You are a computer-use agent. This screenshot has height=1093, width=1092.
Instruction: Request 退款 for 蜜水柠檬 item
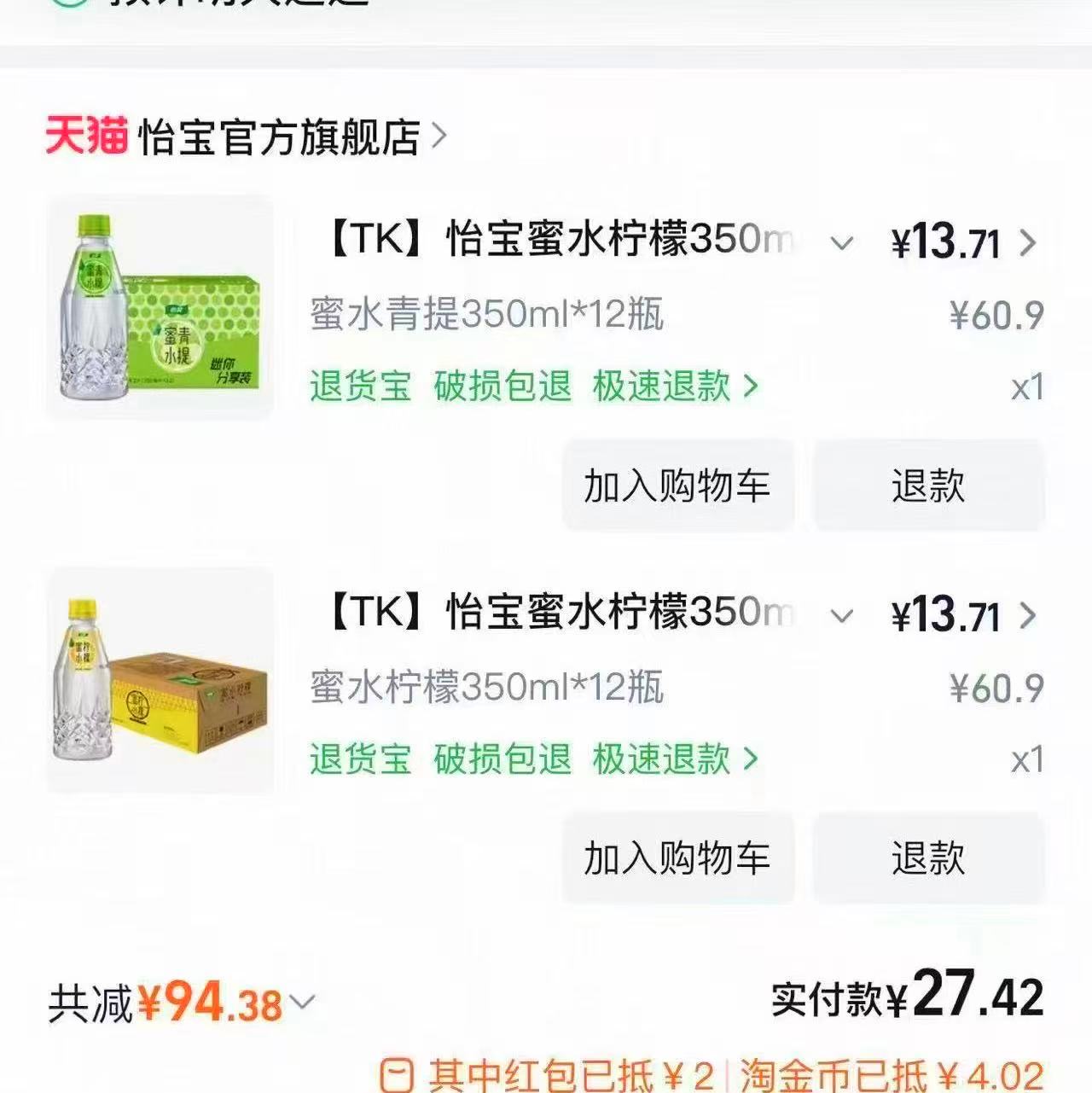(929, 858)
